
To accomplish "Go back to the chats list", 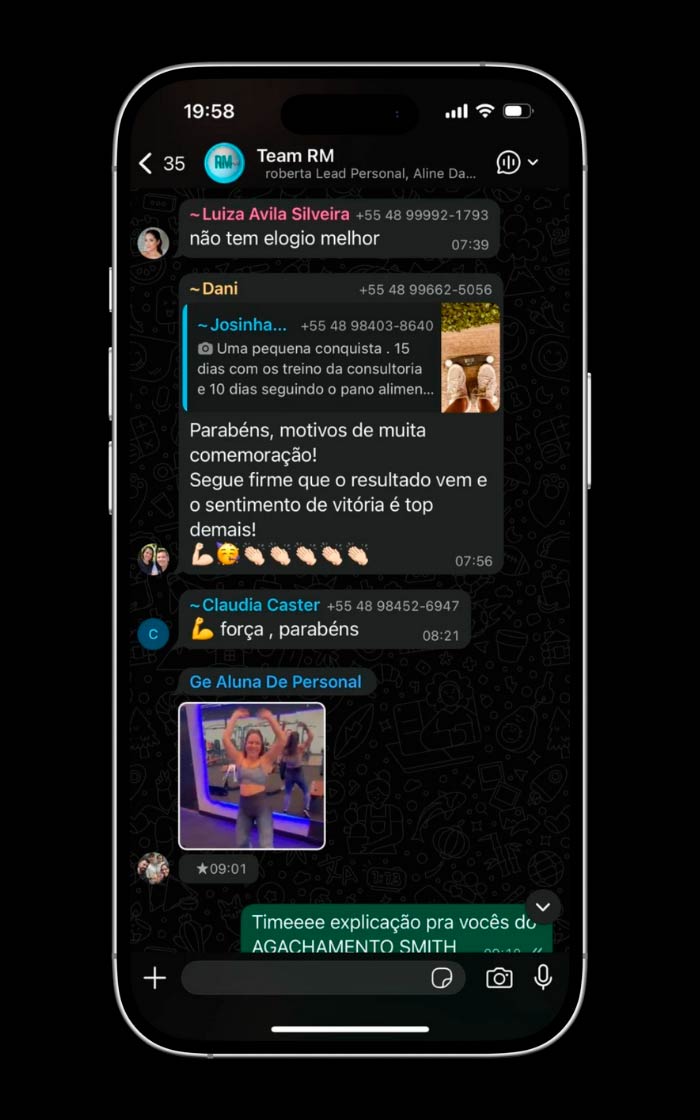I will [148, 163].
